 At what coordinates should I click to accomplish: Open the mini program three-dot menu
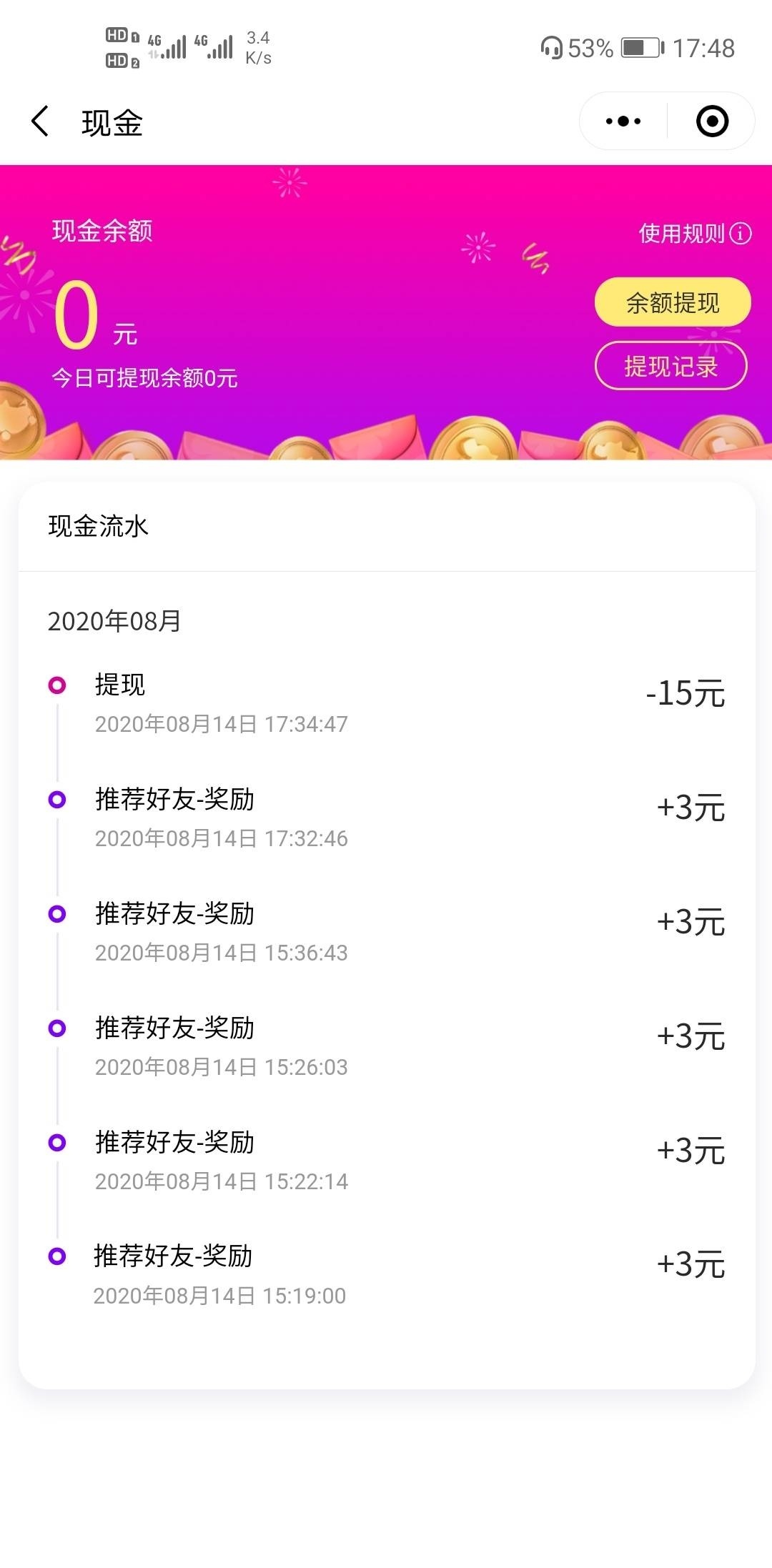pos(623,121)
